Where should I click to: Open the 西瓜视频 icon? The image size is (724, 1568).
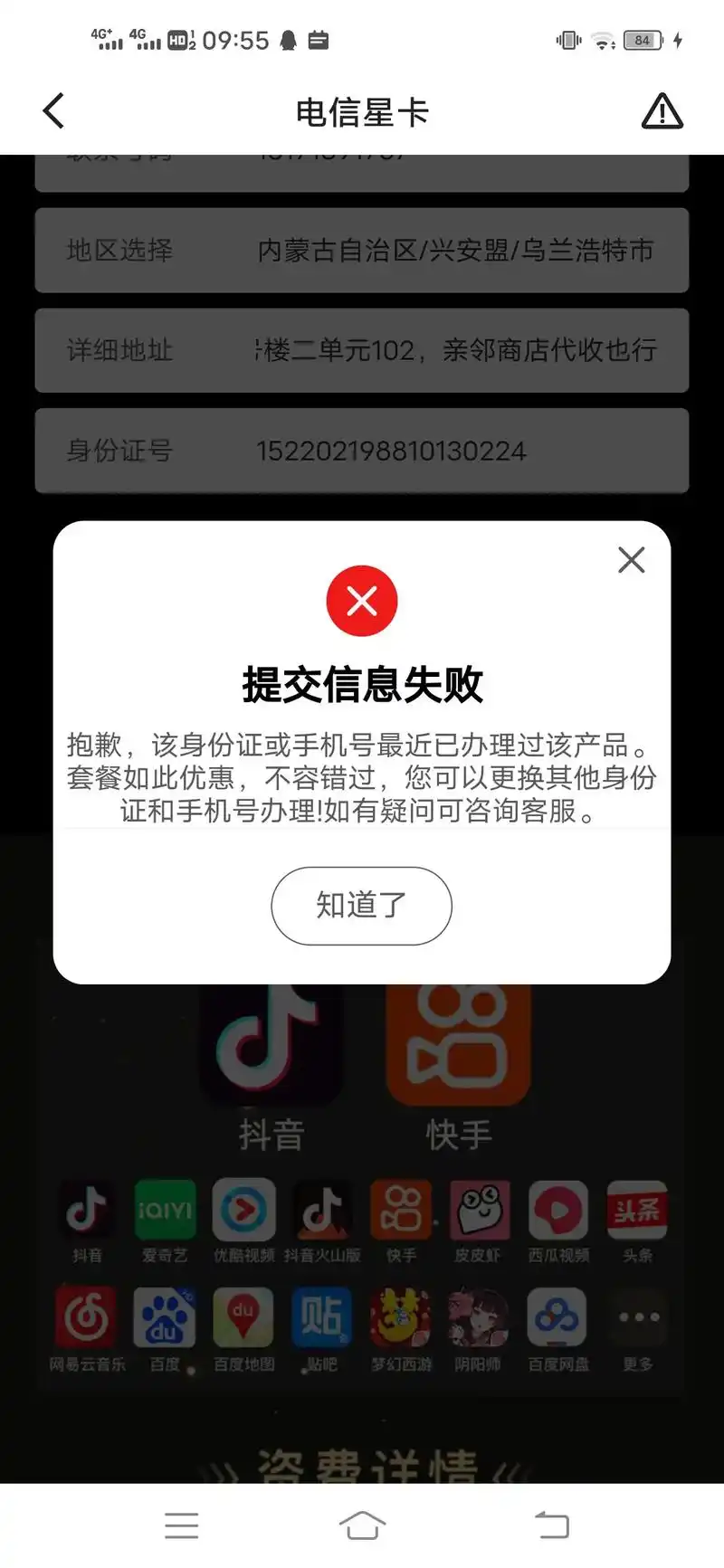coord(558,1212)
